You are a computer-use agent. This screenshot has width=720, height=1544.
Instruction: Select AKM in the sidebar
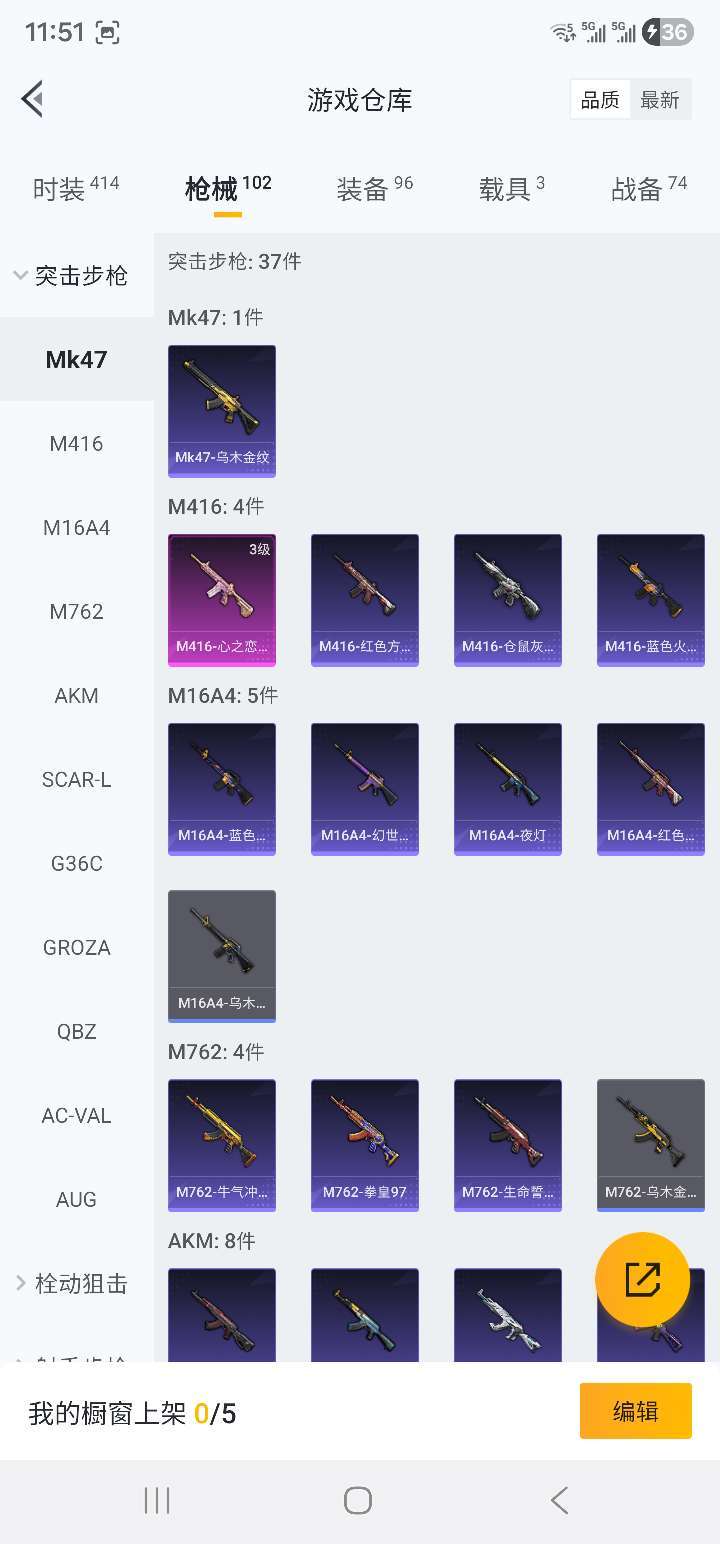tap(76, 696)
